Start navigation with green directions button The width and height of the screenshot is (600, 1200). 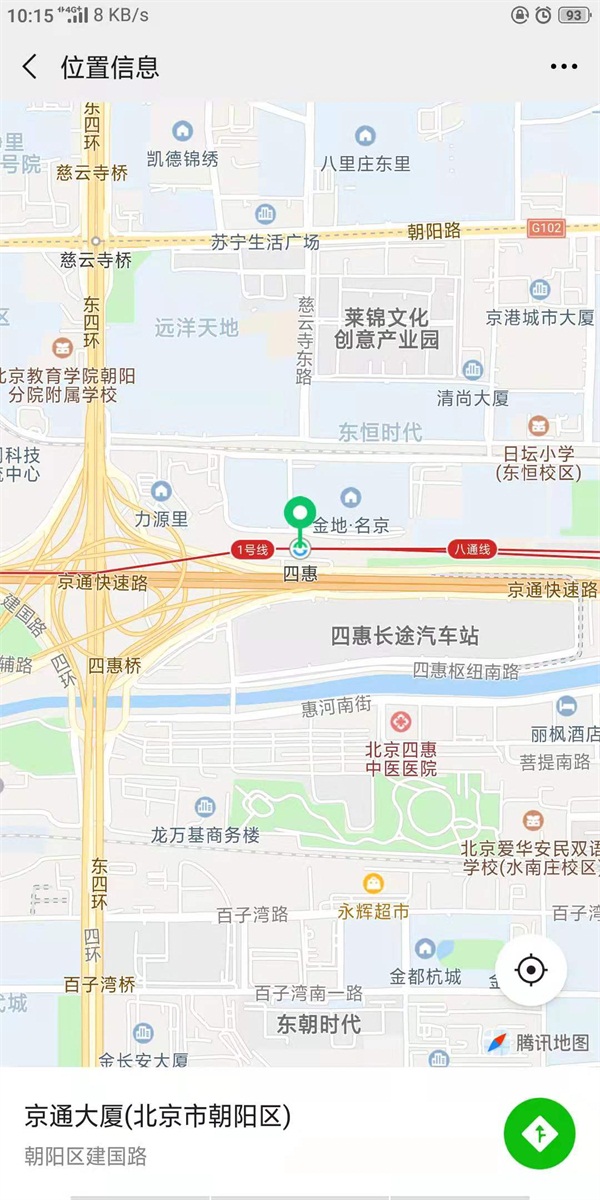click(x=540, y=1133)
